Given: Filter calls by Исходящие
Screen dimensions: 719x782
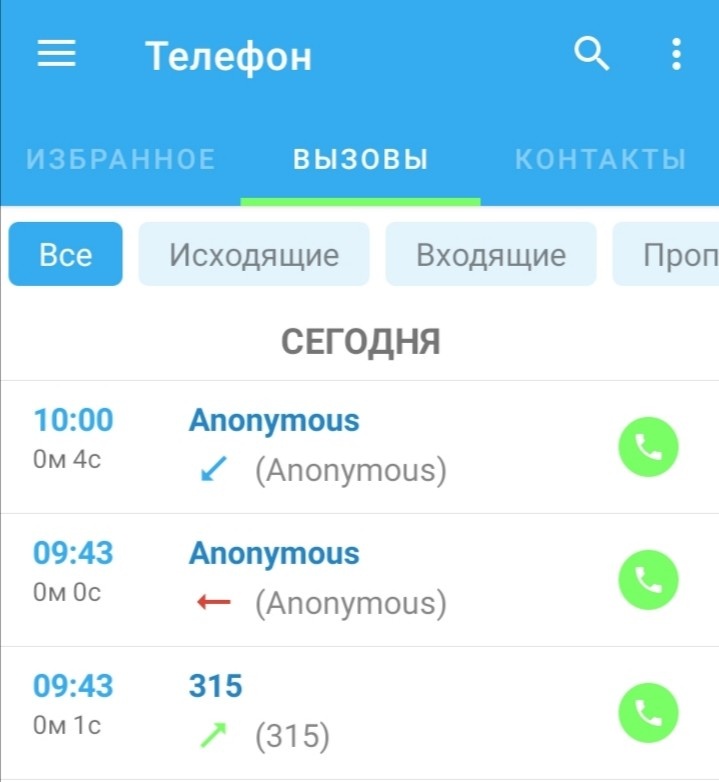Looking at the screenshot, I should [x=254, y=255].
